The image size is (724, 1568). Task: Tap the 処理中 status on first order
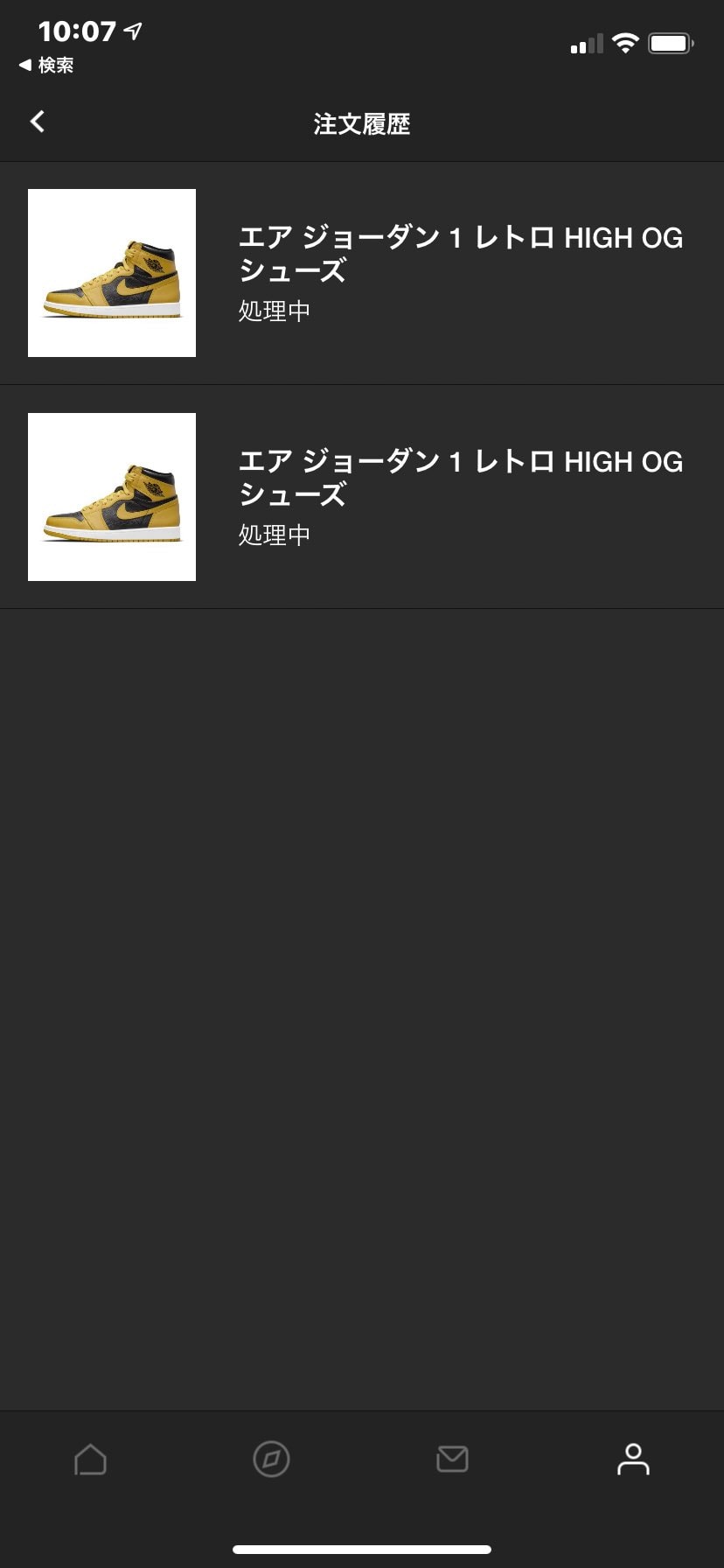[x=274, y=310]
